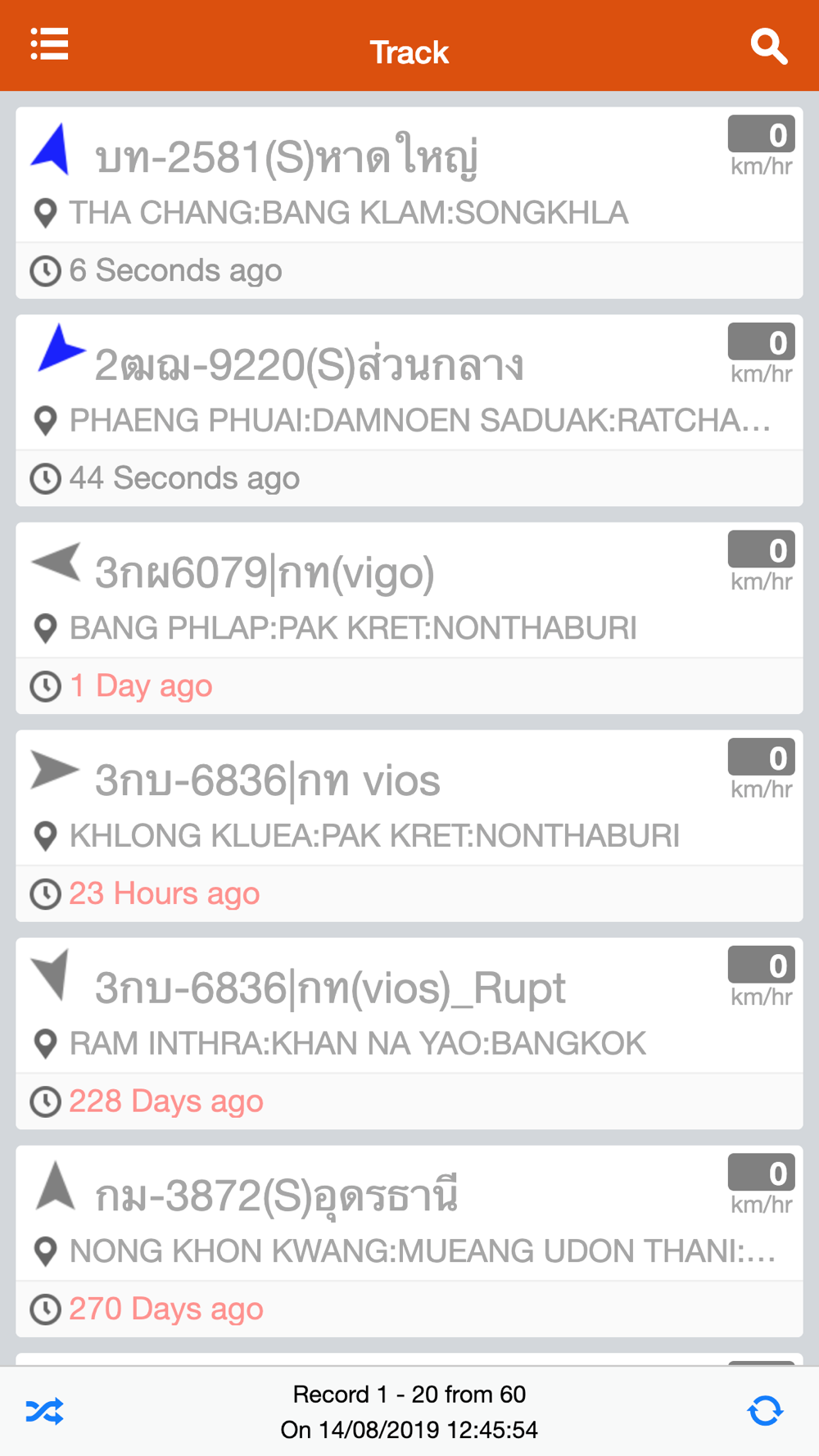Open vehicle 2ฒฌ-9220(S)ส่วนกลาง card

409,410
